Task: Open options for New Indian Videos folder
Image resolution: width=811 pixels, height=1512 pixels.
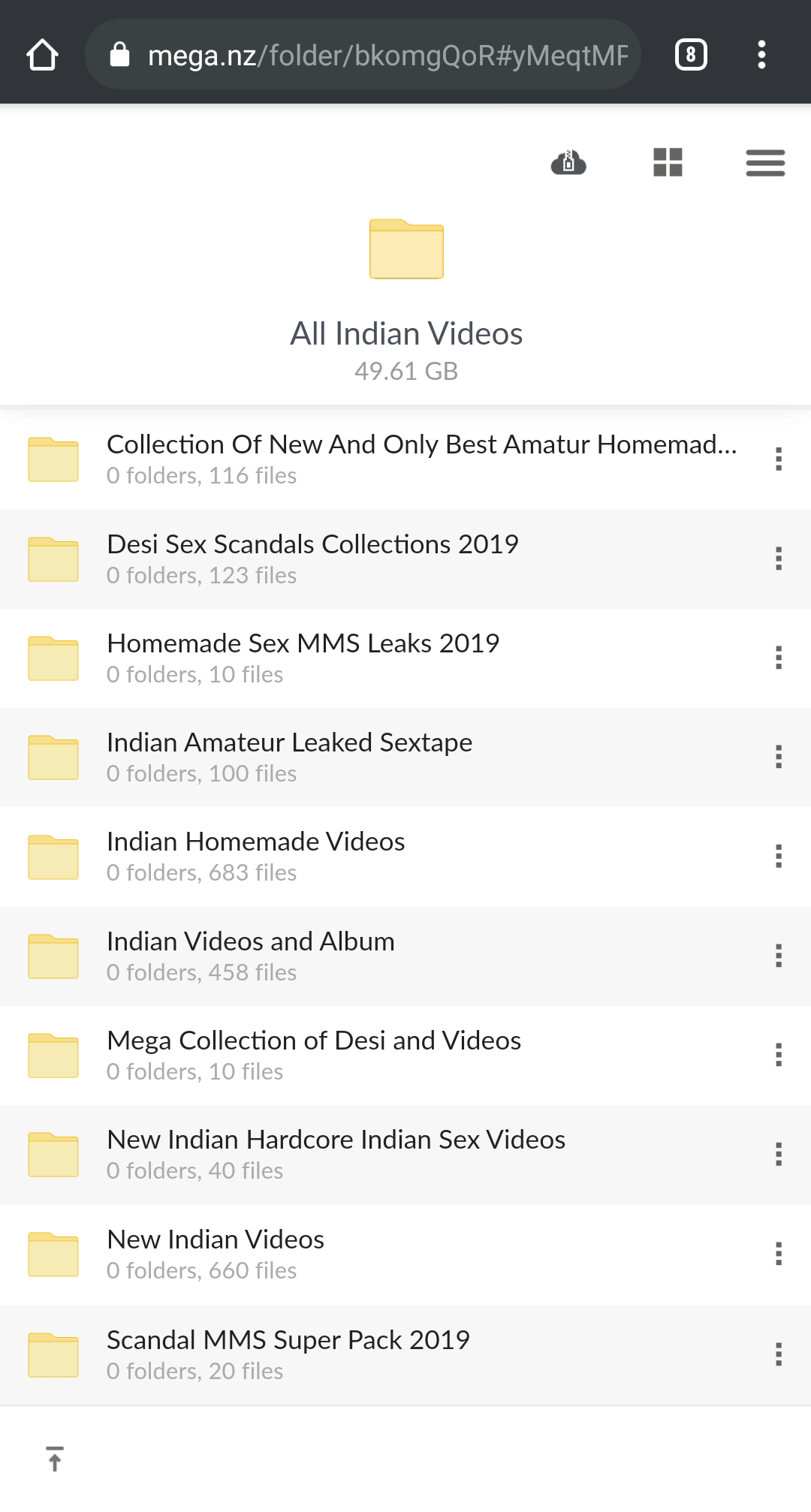Action: pos(779,1254)
